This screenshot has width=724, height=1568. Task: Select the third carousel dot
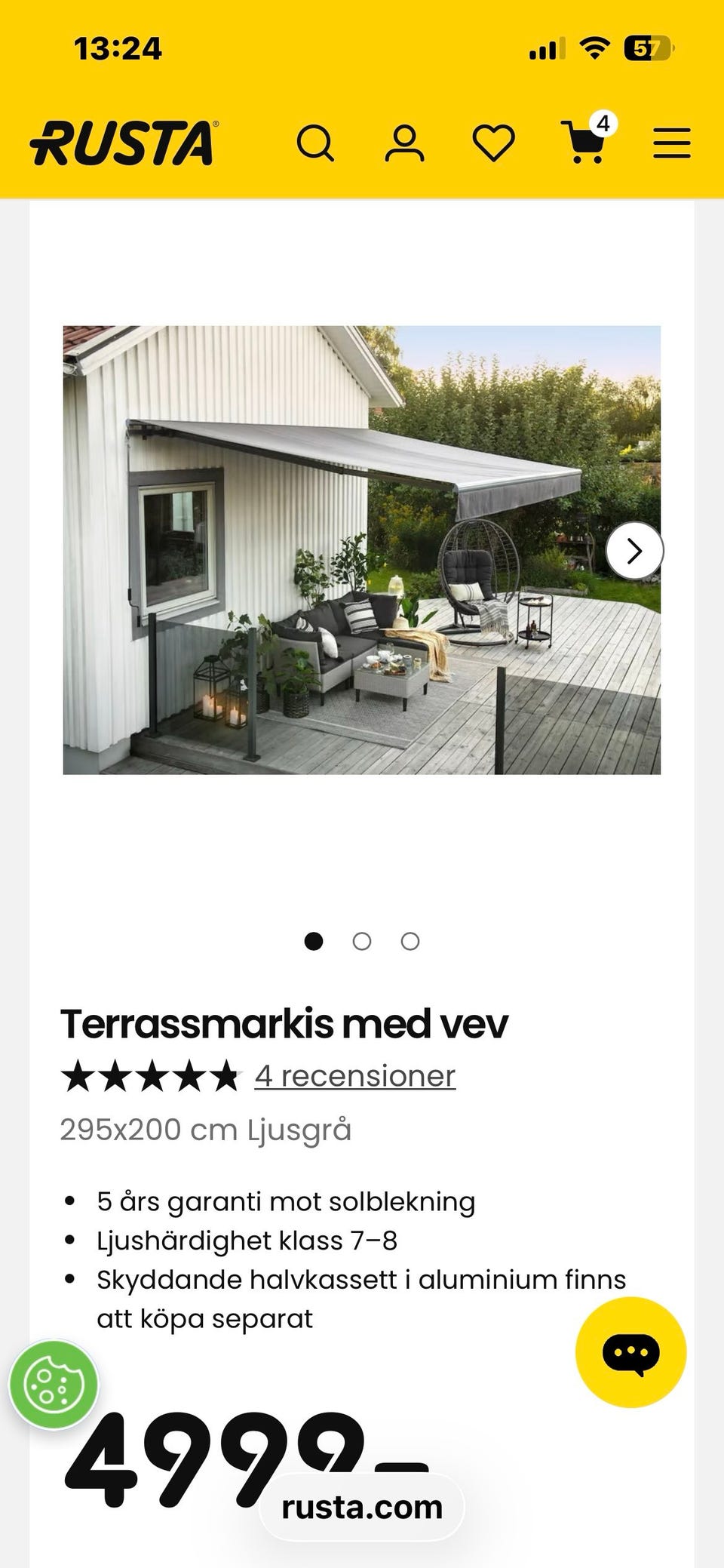pos(410,941)
